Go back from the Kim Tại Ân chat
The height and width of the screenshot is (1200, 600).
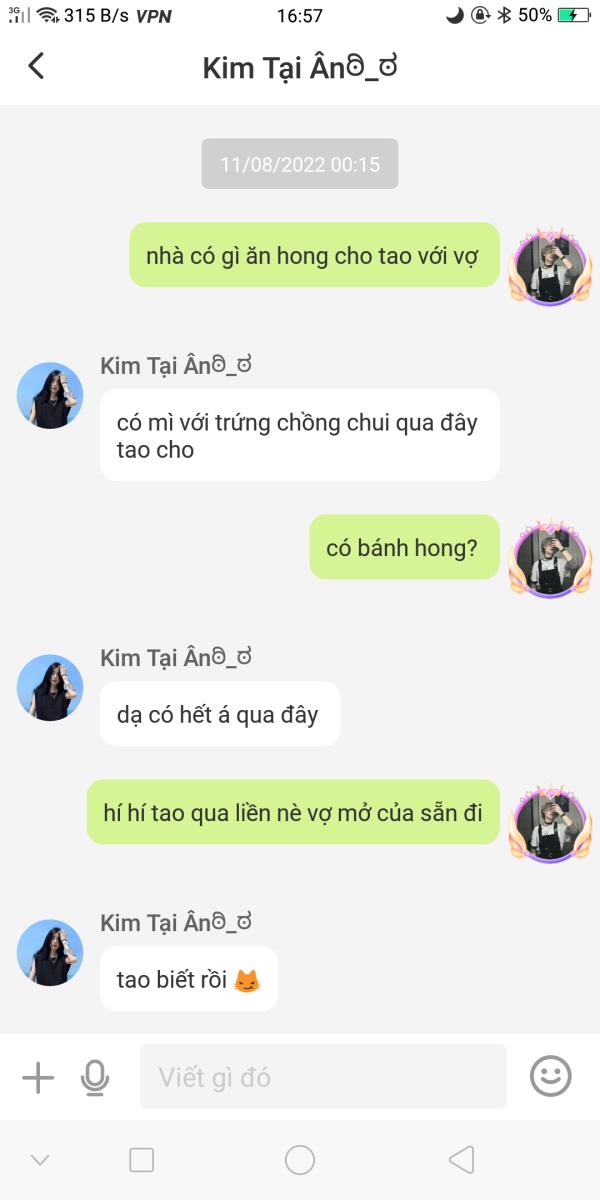click(37, 66)
